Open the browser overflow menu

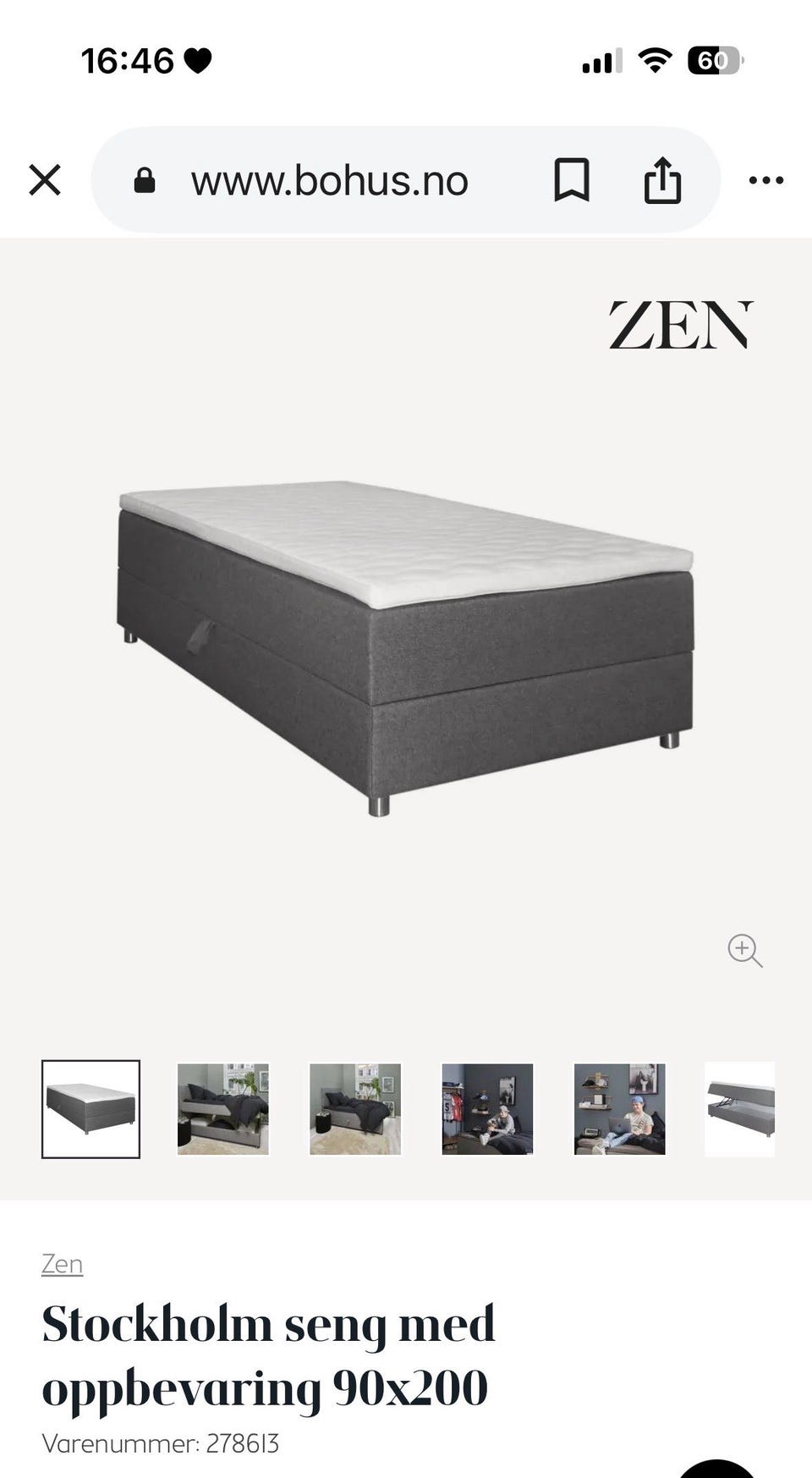coord(766,180)
